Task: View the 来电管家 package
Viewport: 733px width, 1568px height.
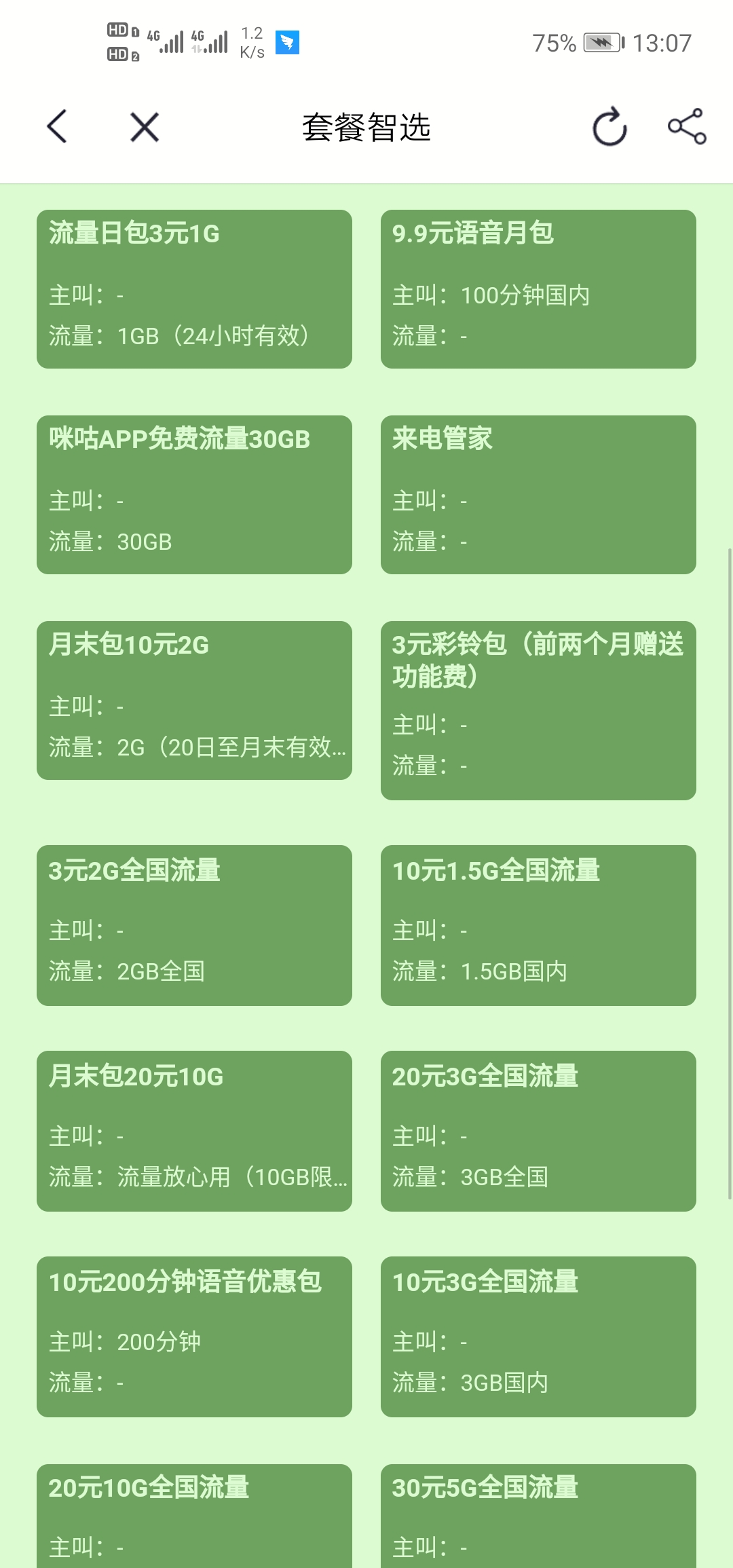Action: (x=538, y=495)
